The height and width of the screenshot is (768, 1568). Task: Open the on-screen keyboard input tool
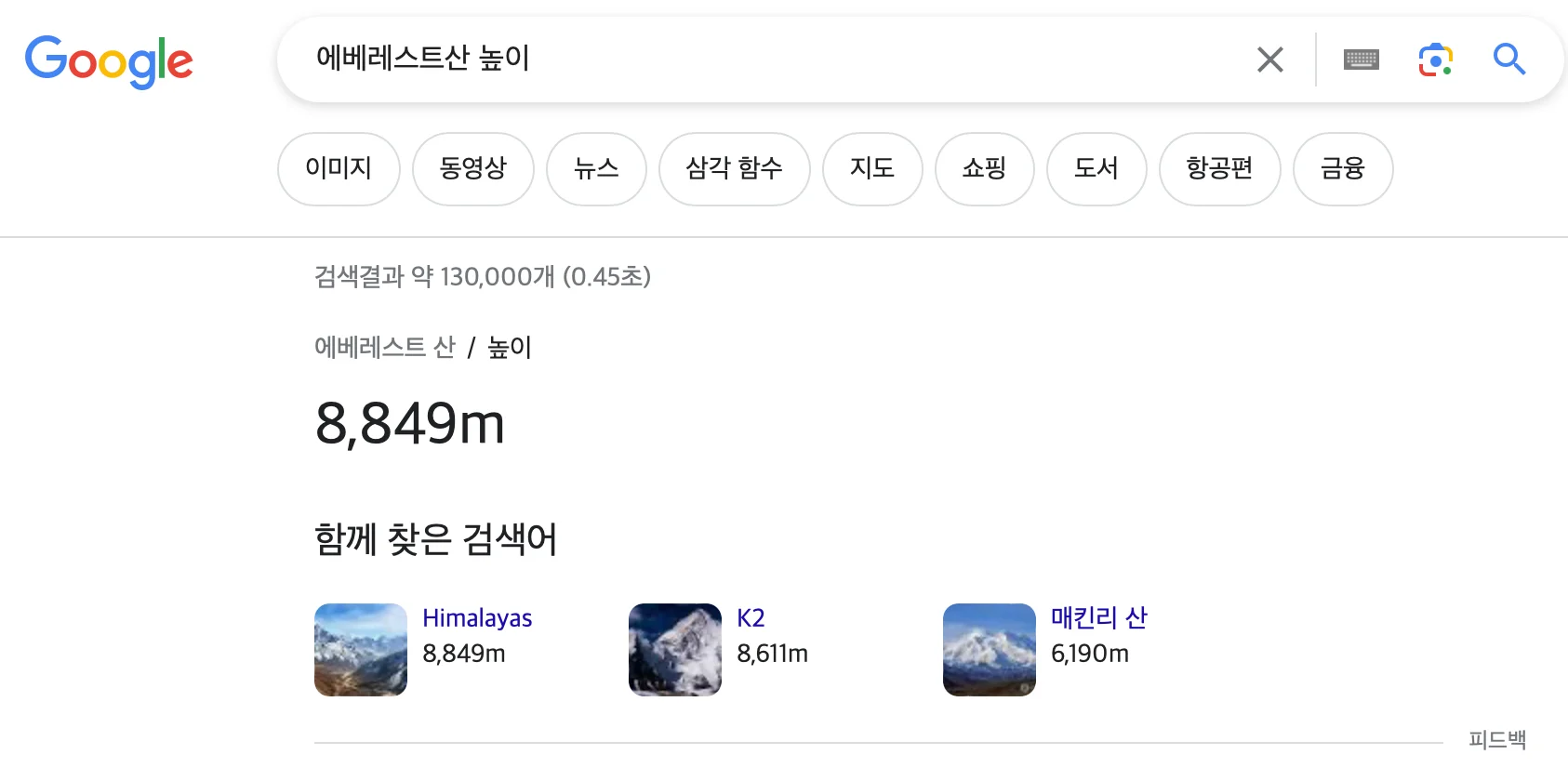1361,60
